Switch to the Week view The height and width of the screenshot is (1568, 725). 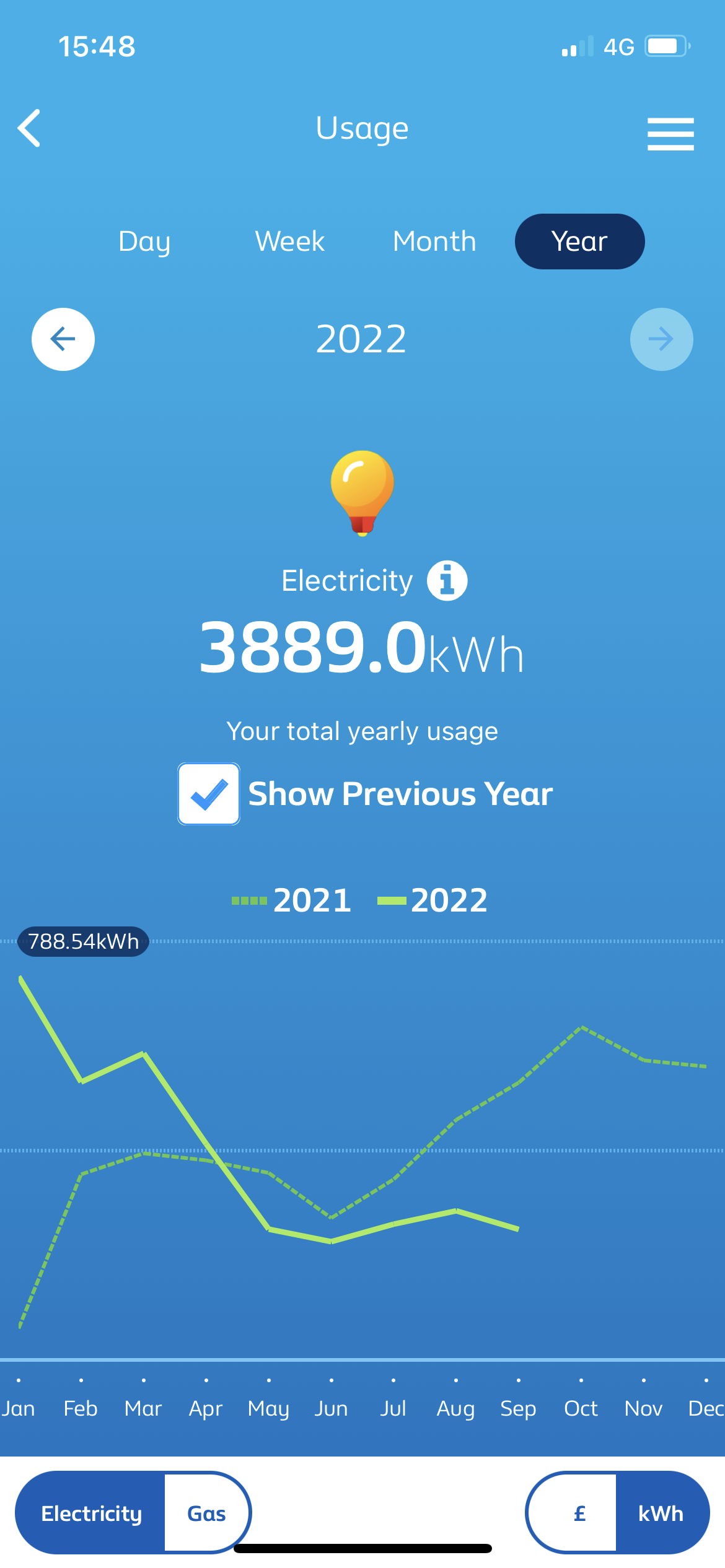pos(289,242)
